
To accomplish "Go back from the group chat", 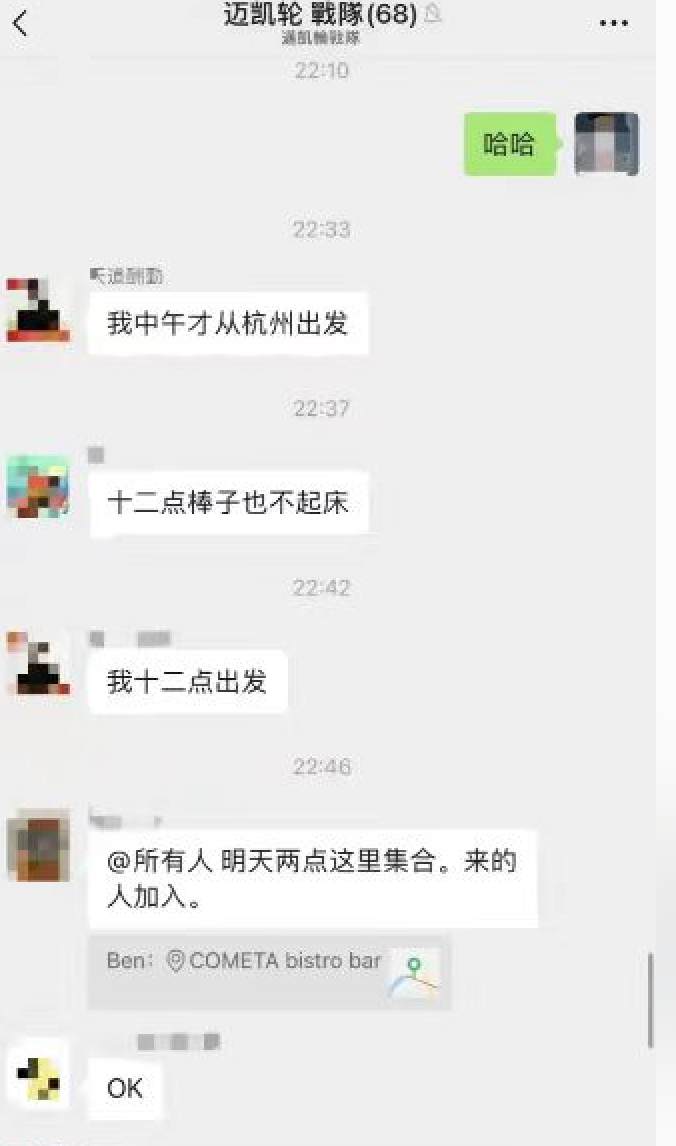I will 20,23.
